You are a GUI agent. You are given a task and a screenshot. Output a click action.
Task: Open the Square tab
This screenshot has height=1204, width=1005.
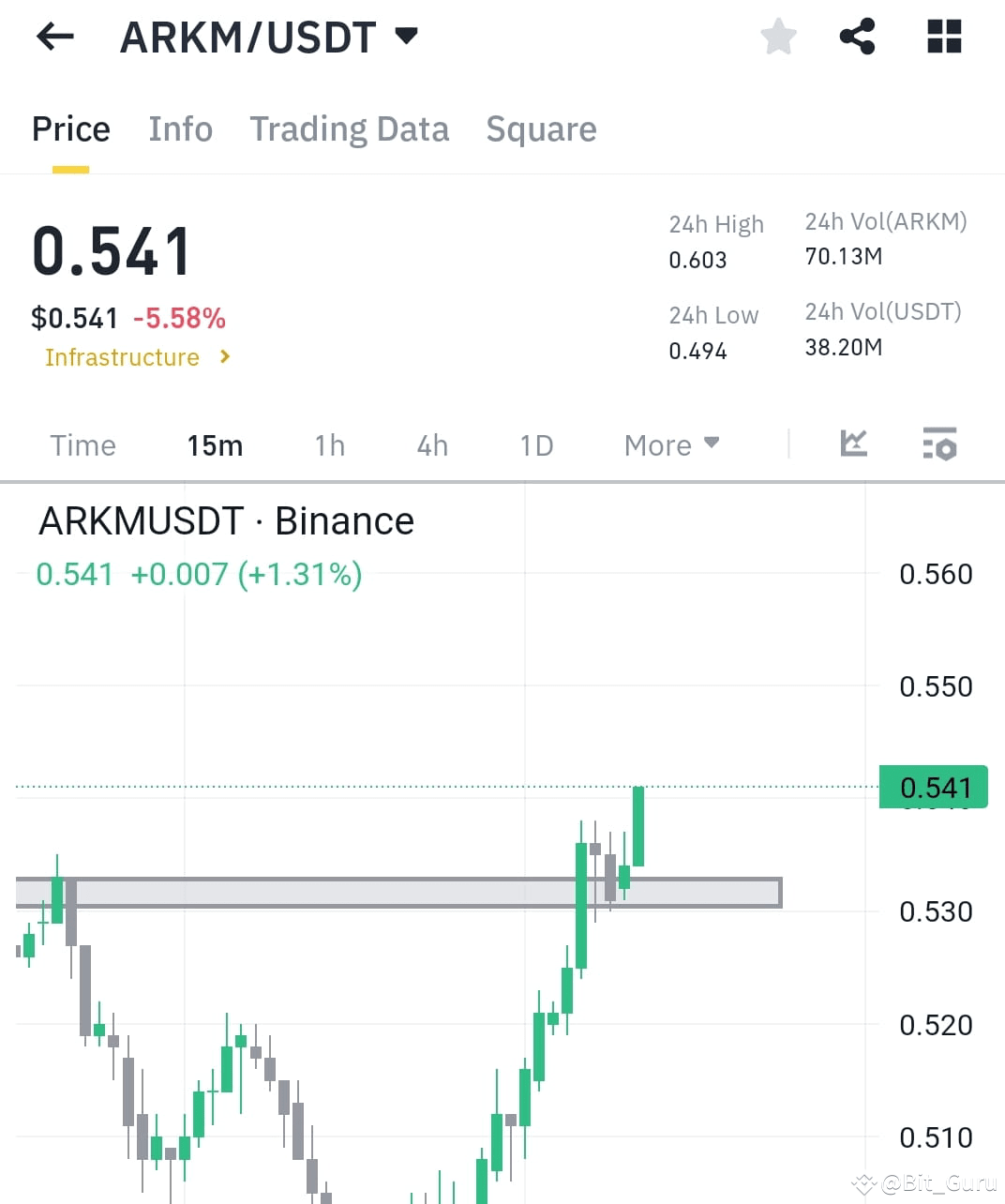pos(541,128)
